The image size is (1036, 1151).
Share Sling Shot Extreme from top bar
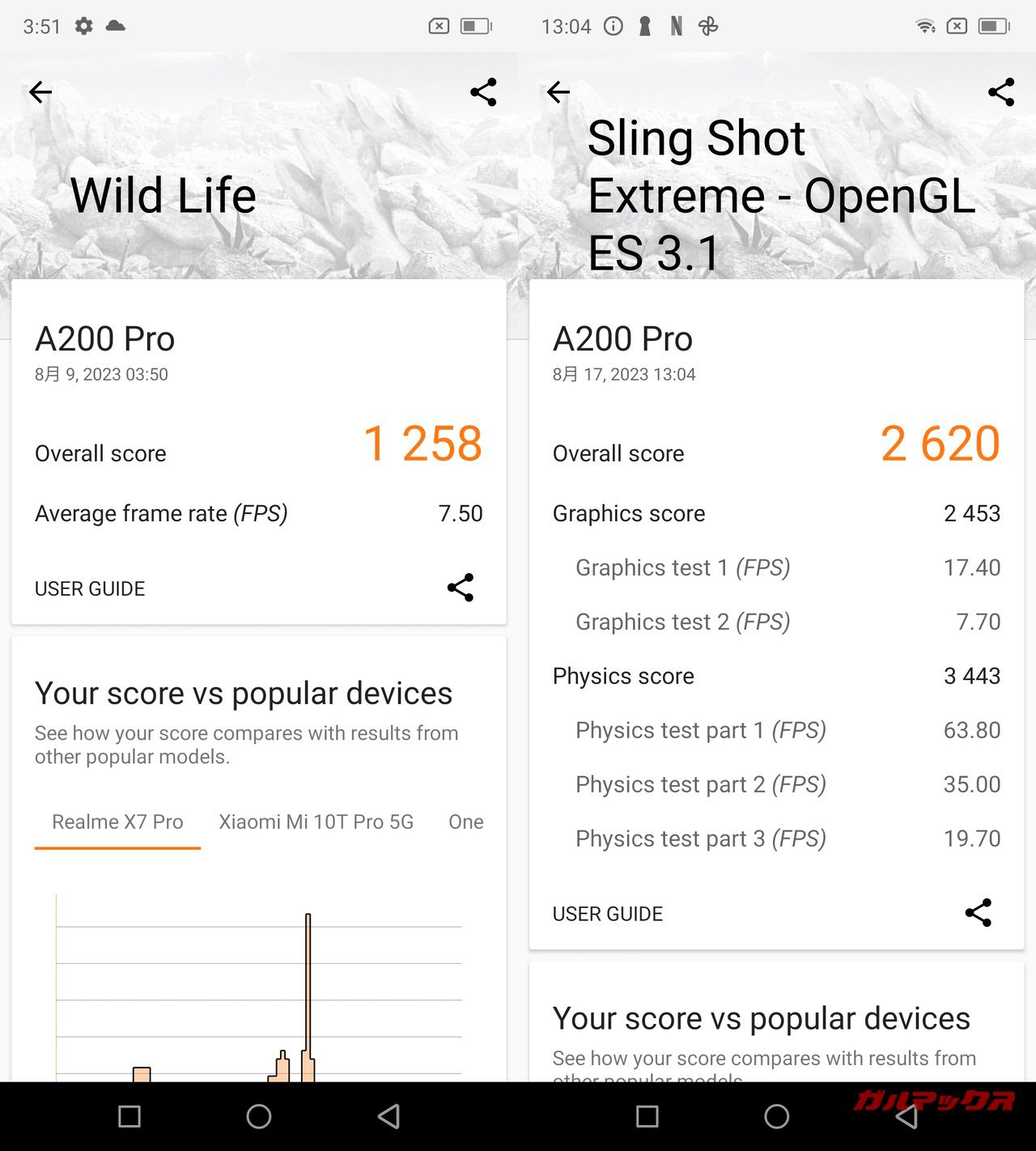coord(1001,92)
